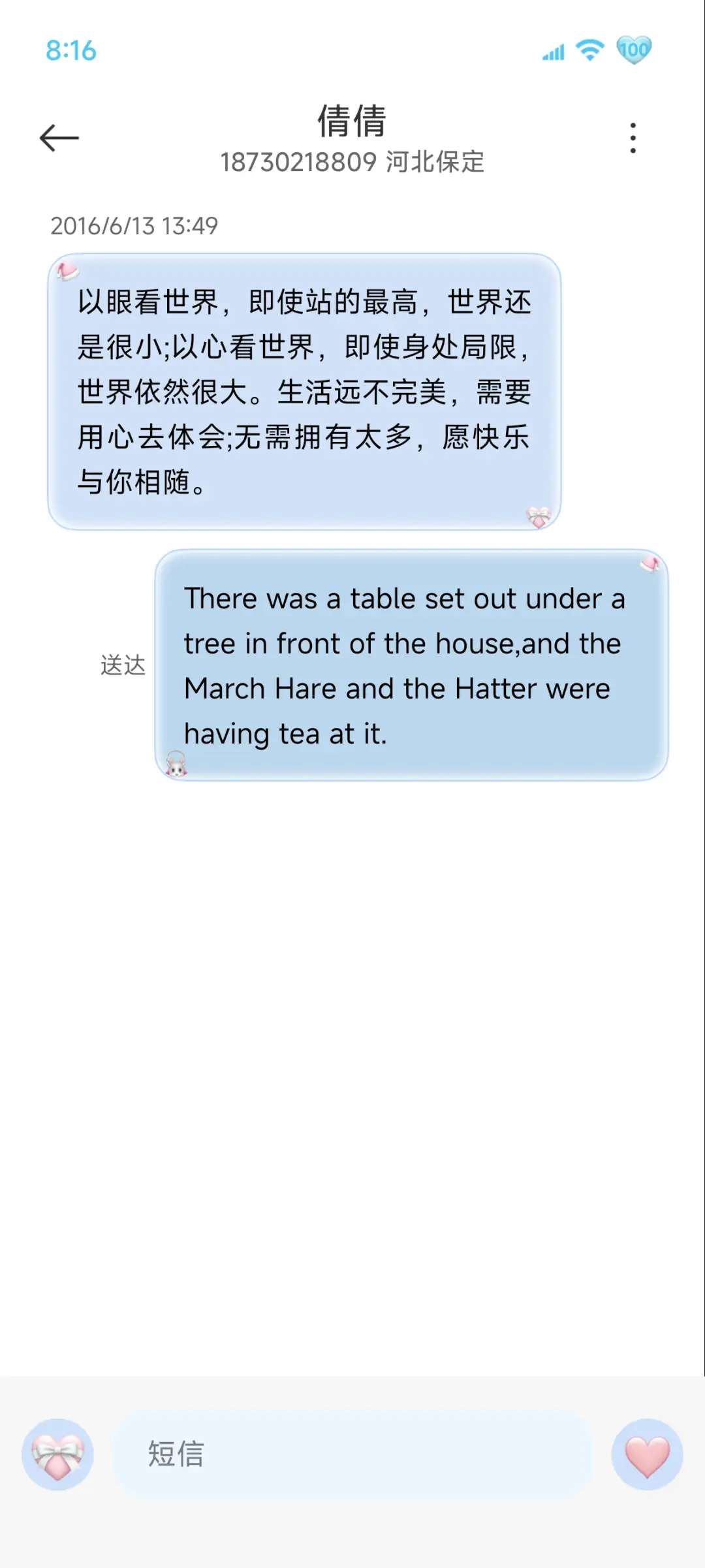Tap the heart-shaped 100 battery indicator
This screenshot has width=705, height=1568.
[x=633, y=50]
